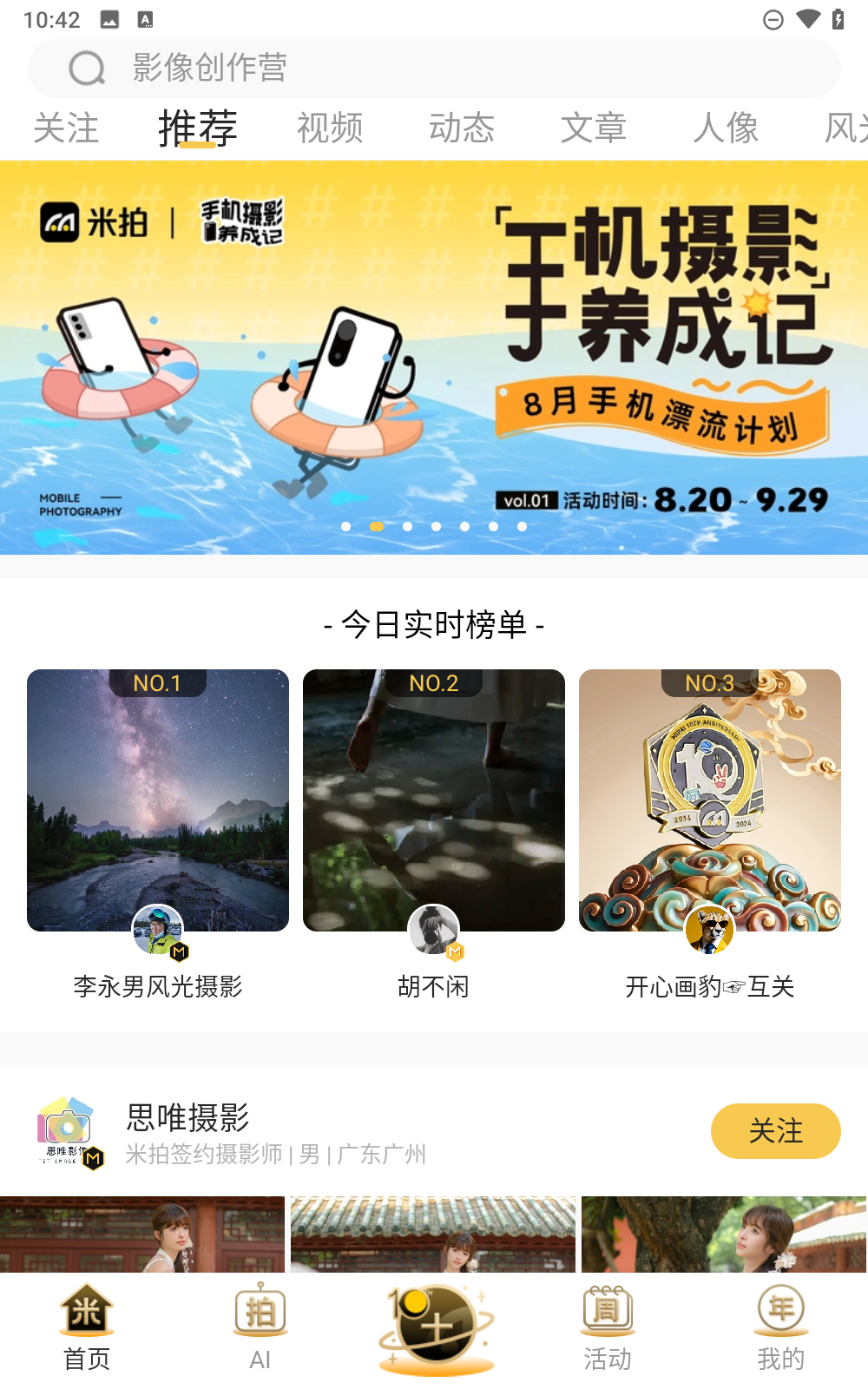The width and height of the screenshot is (868, 1389).
Task: Switch to the 人像 tab
Action: click(x=726, y=128)
